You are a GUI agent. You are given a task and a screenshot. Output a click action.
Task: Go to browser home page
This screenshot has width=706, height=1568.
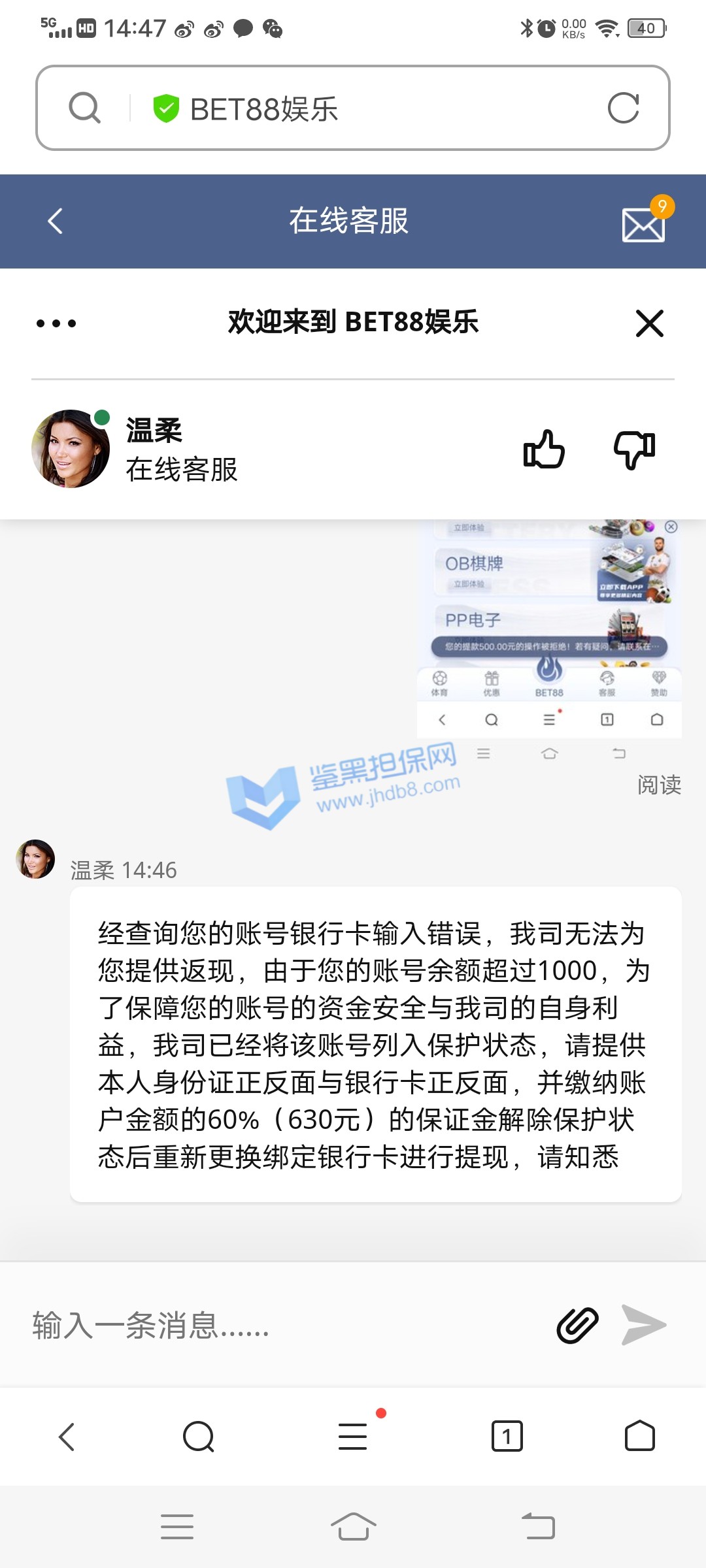(x=639, y=1436)
